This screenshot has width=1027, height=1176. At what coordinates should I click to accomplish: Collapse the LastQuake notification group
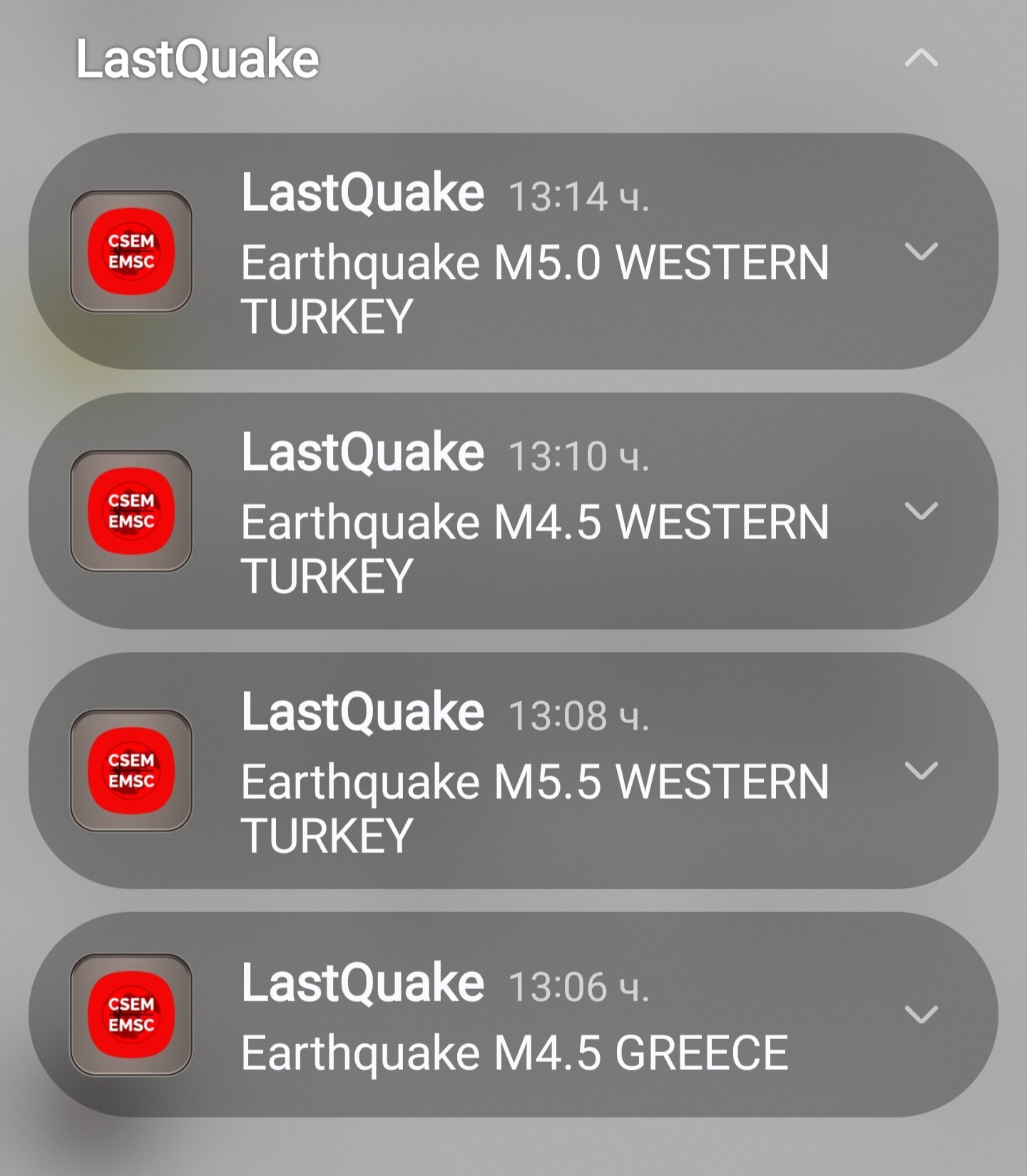click(x=921, y=58)
